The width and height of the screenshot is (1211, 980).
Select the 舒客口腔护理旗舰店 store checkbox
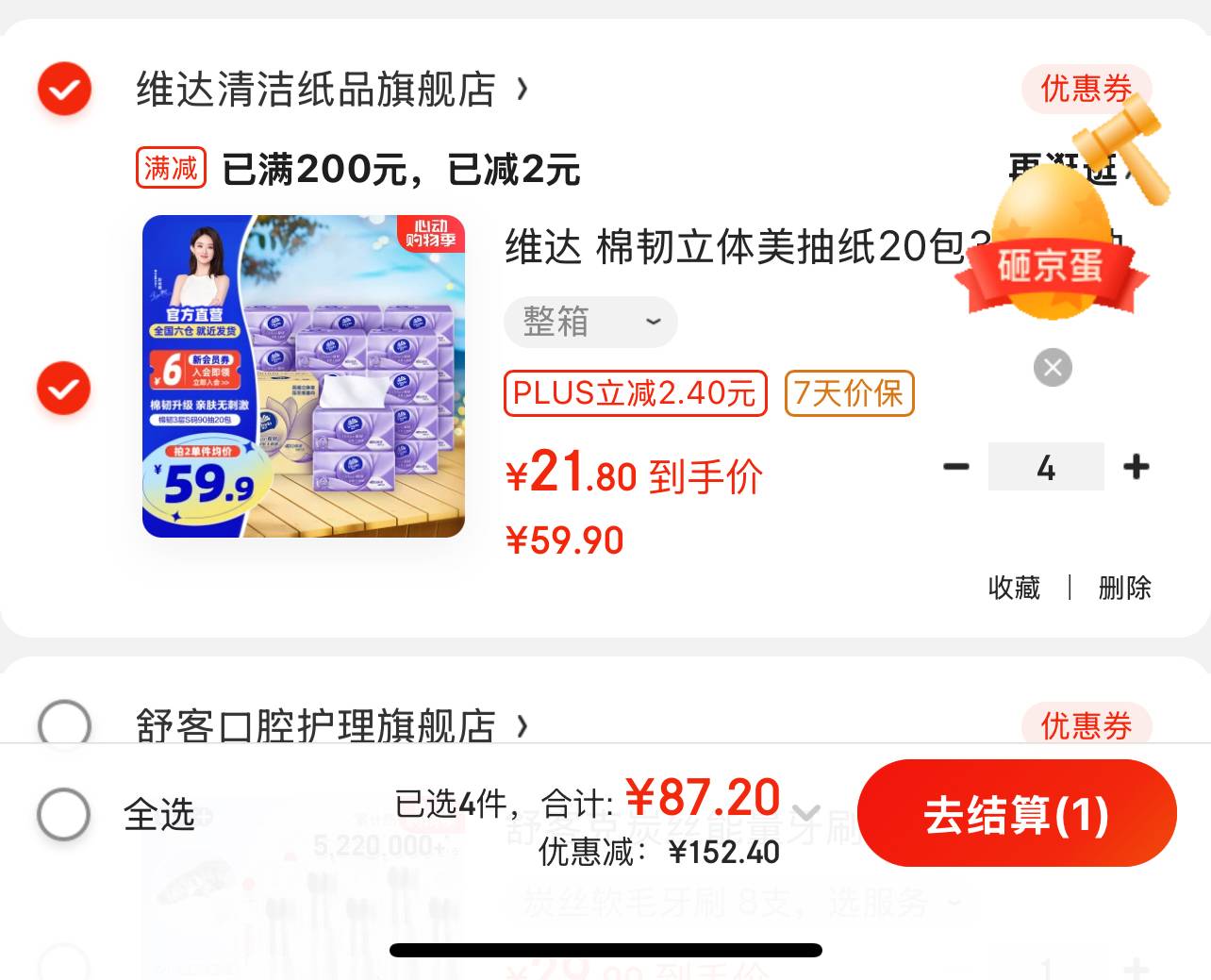coord(64,724)
